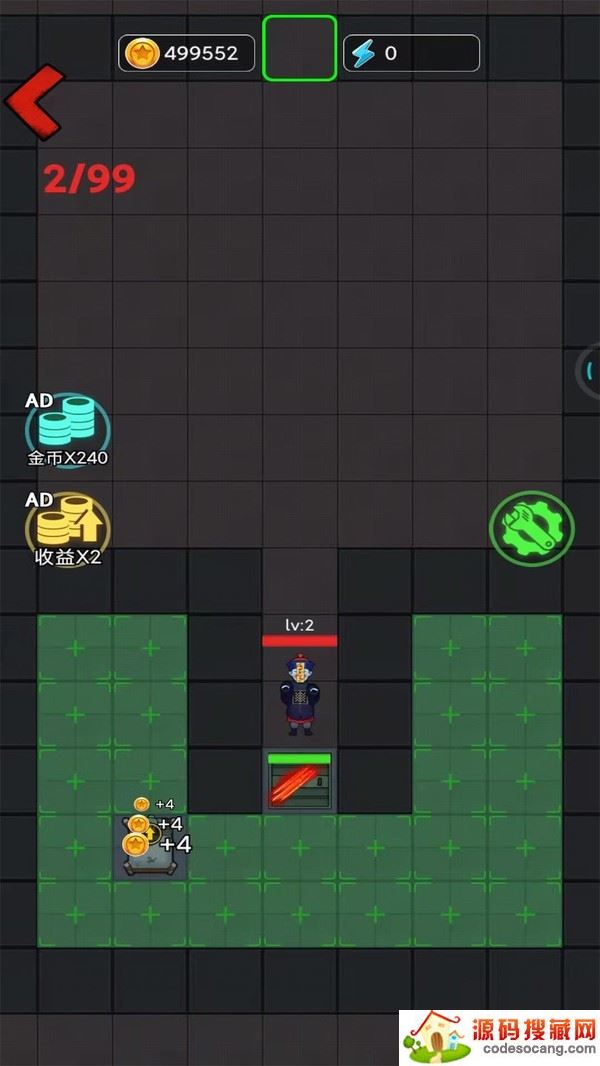Activate the 收益X2 ad bonus
This screenshot has width=600, height=1066.
pyautogui.click(x=67, y=527)
